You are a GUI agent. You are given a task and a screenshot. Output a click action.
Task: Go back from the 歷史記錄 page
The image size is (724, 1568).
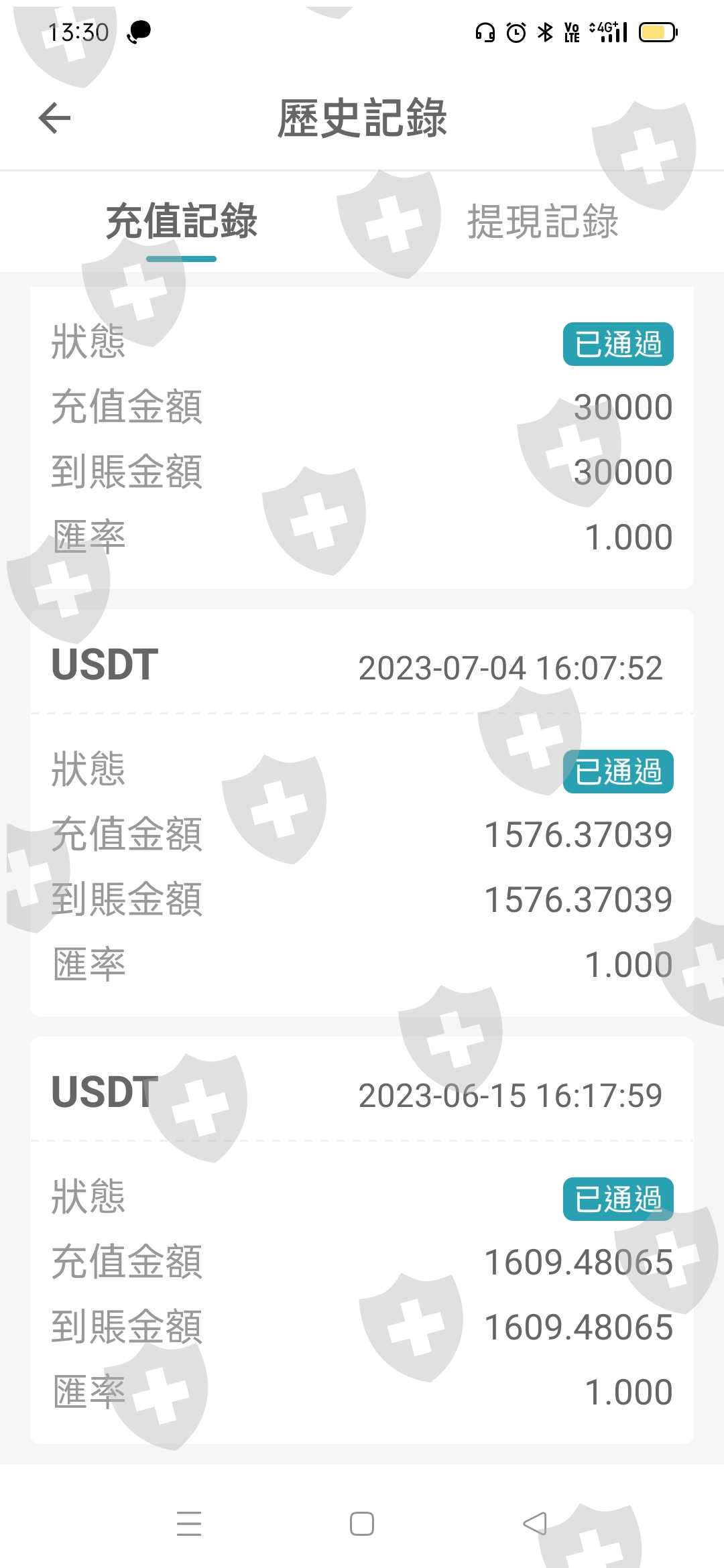[x=55, y=119]
